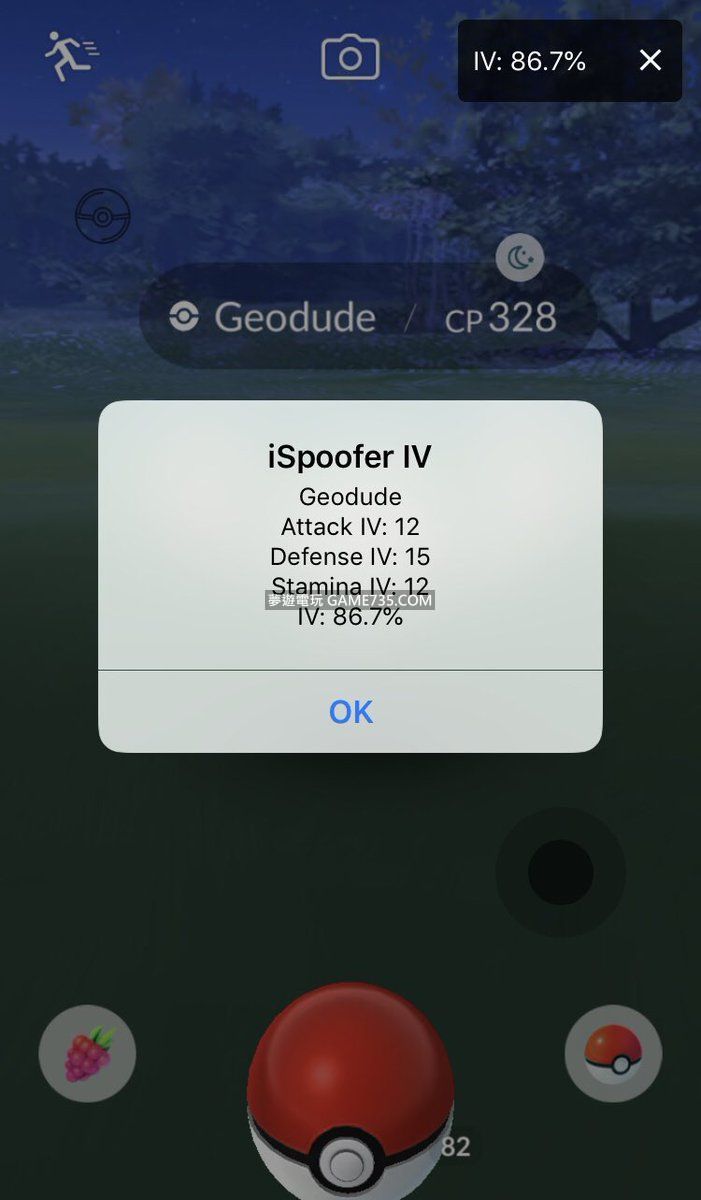Image resolution: width=701 pixels, height=1200 pixels.
Task: Close the IV 86.7% banner
Action: tap(650, 61)
